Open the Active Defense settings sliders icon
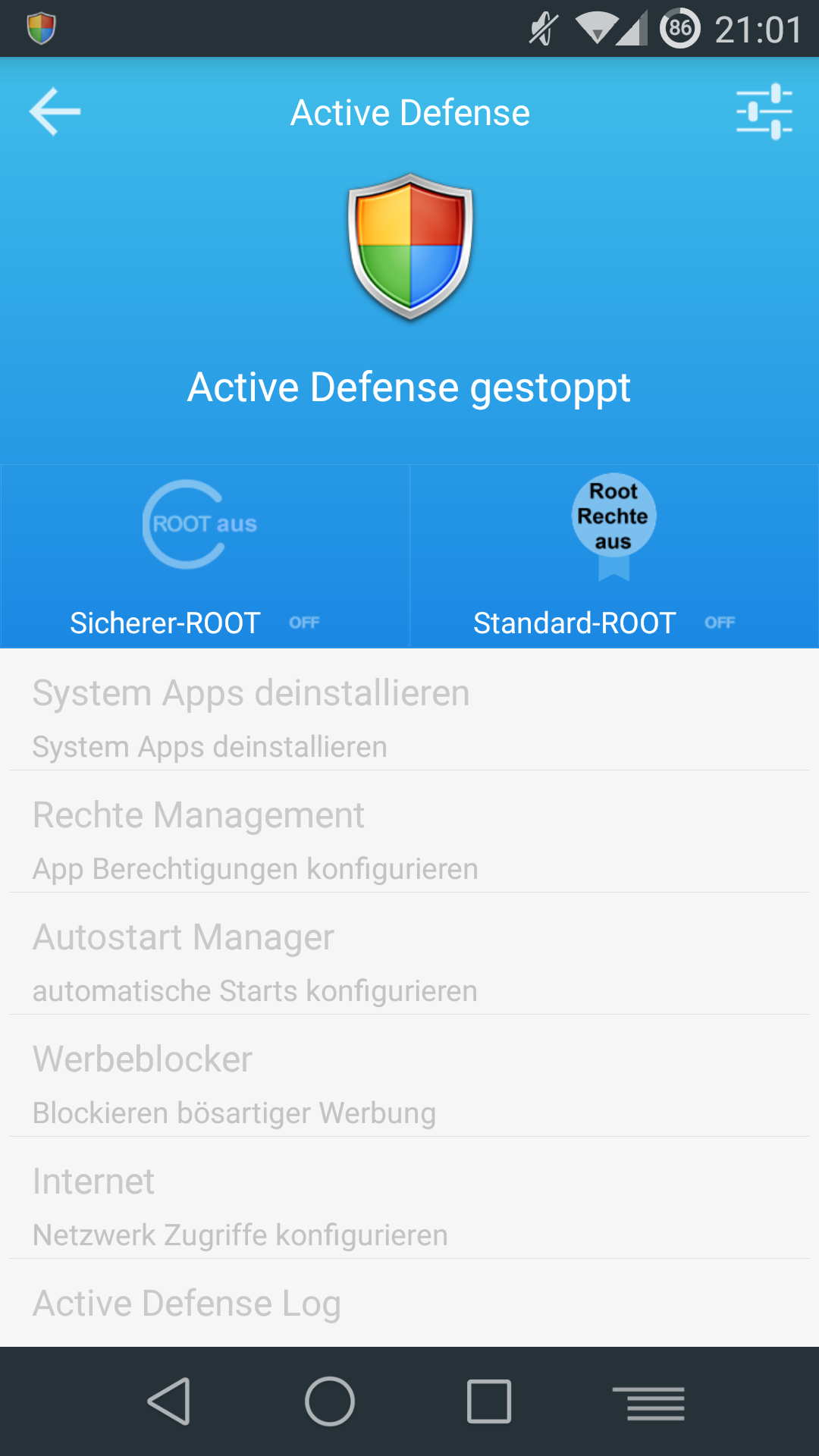Screen dimensions: 819x1456 (x=764, y=112)
